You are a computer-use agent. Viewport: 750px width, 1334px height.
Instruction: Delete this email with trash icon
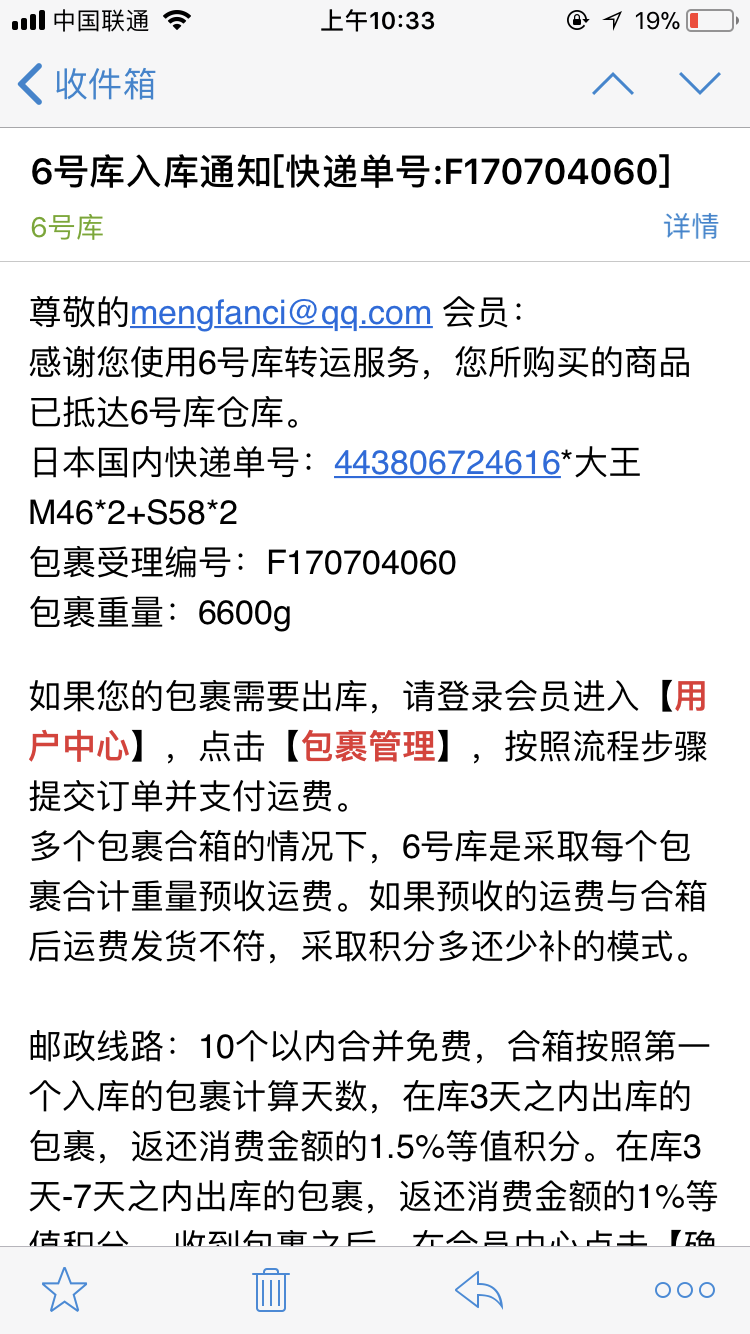click(271, 1289)
